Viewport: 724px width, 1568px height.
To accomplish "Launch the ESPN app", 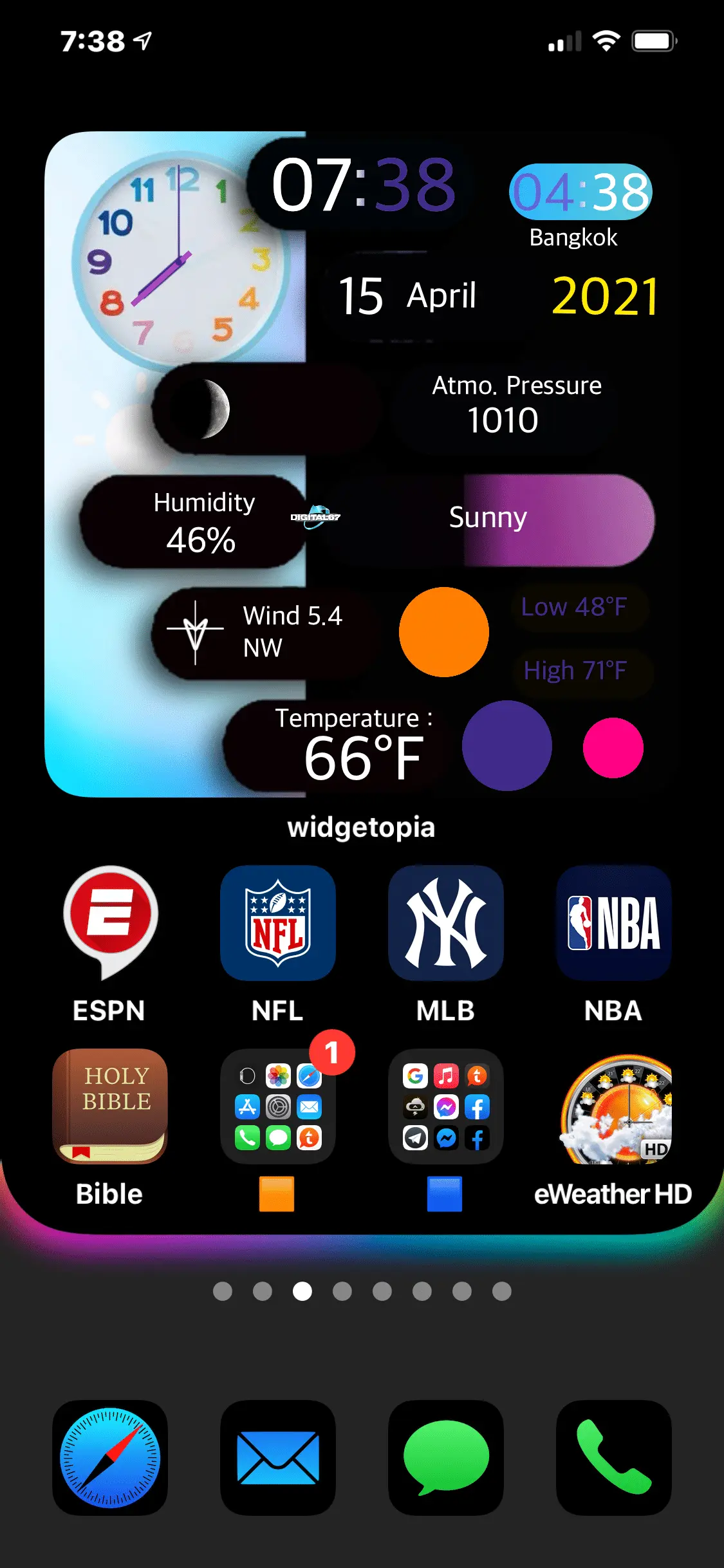I will [x=110, y=922].
